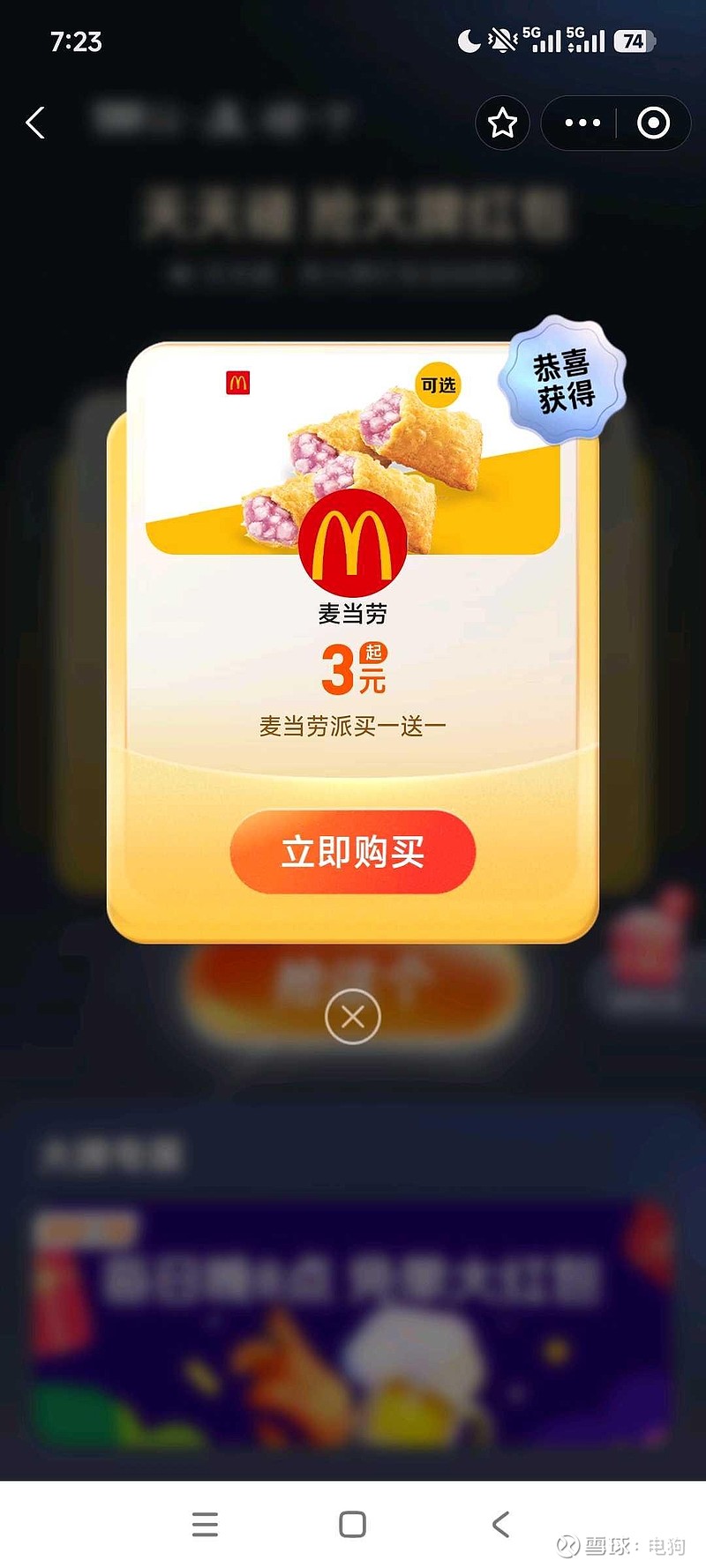The width and height of the screenshot is (706, 1568).
Task: Close the coupon popup with the X
Action: tap(352, 1016)
